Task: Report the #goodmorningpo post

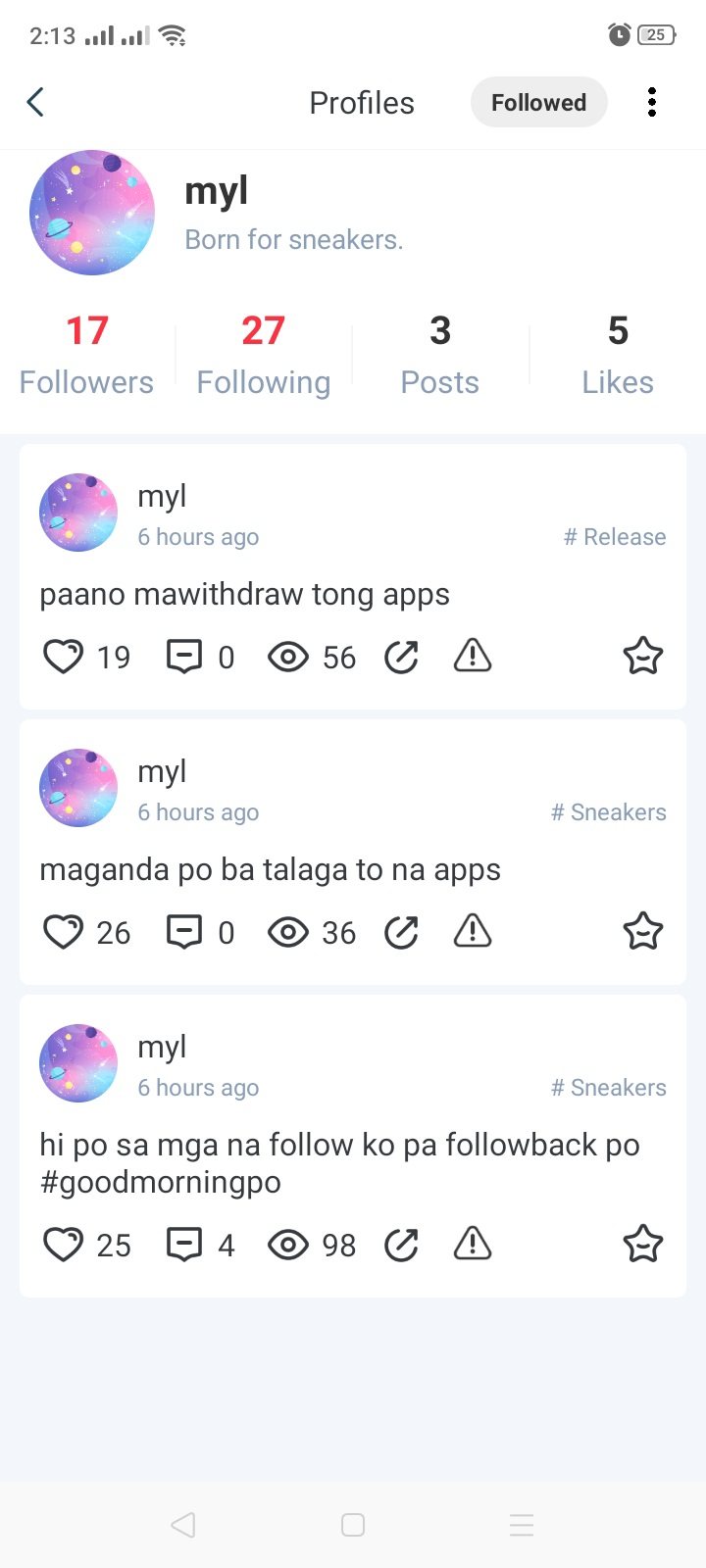Action: [x=473, y=1244]
